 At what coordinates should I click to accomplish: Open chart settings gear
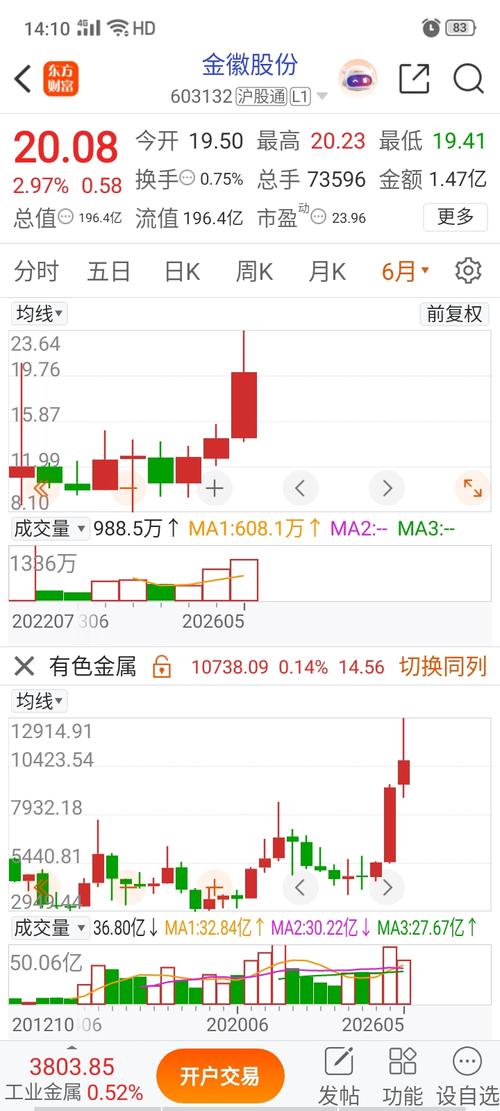pyautogui.click(x=468, y=271)
